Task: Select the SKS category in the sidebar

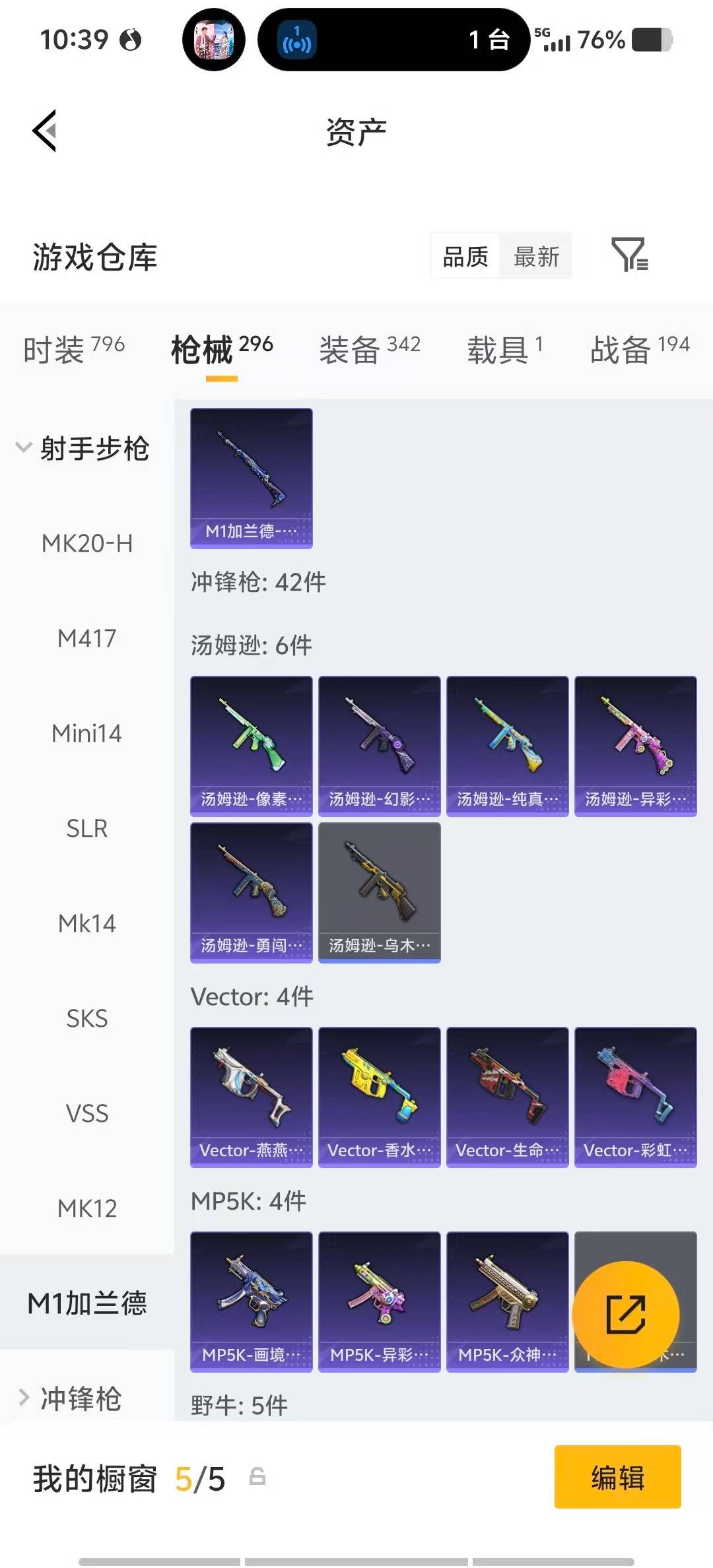Action: click(88, 1018)
